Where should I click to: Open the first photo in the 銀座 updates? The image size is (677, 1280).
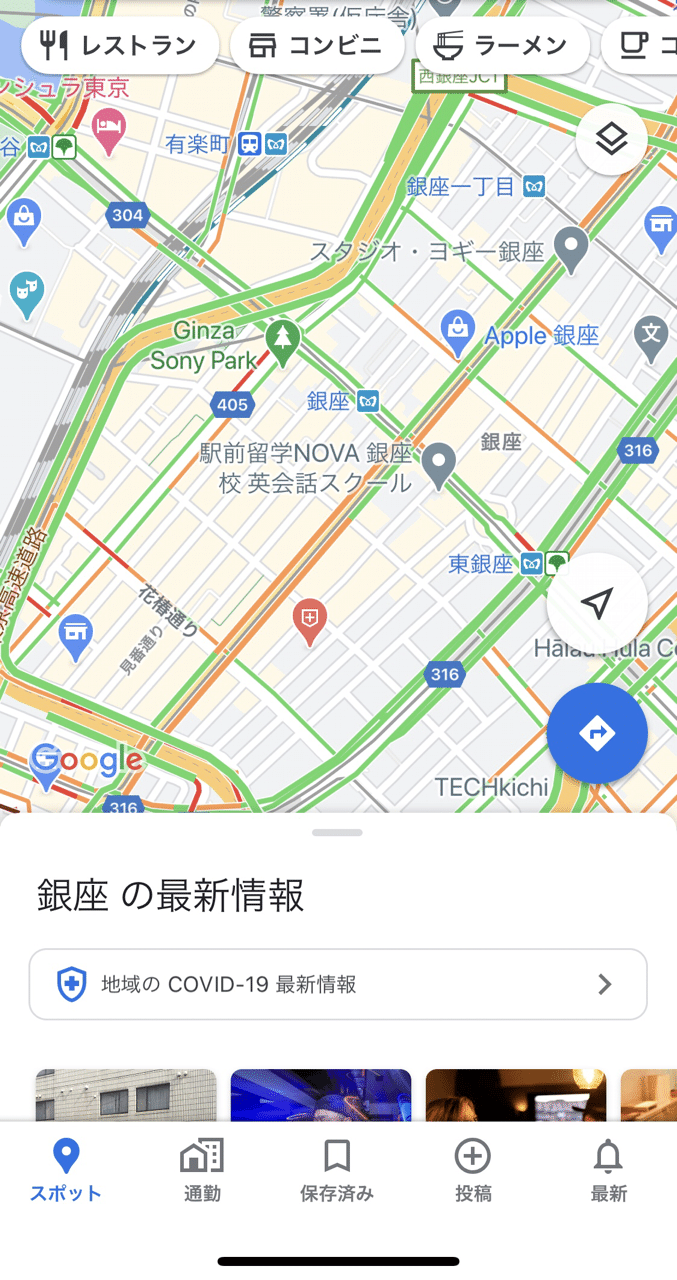tap(126, 1095)
